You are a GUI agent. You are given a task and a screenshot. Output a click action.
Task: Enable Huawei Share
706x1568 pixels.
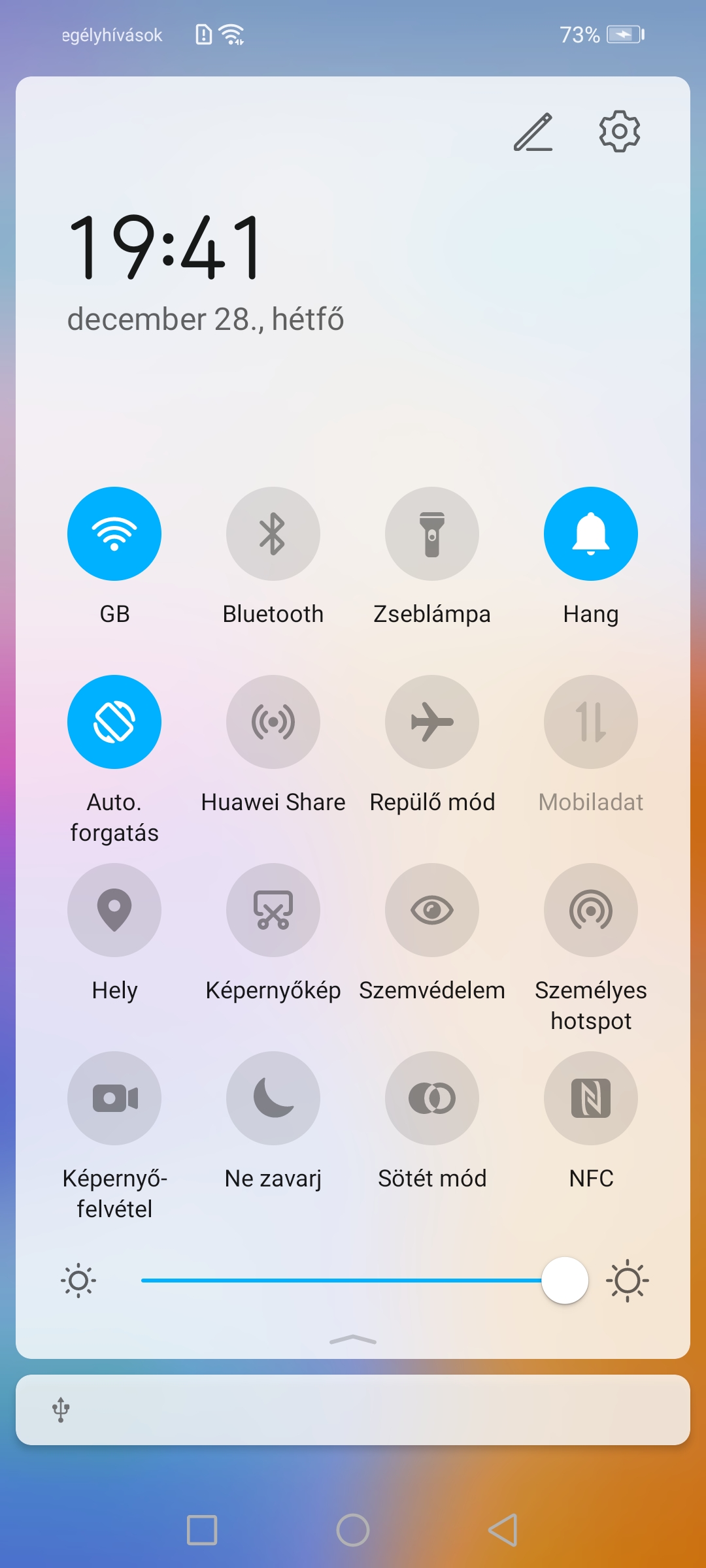(x=273, y=722)
